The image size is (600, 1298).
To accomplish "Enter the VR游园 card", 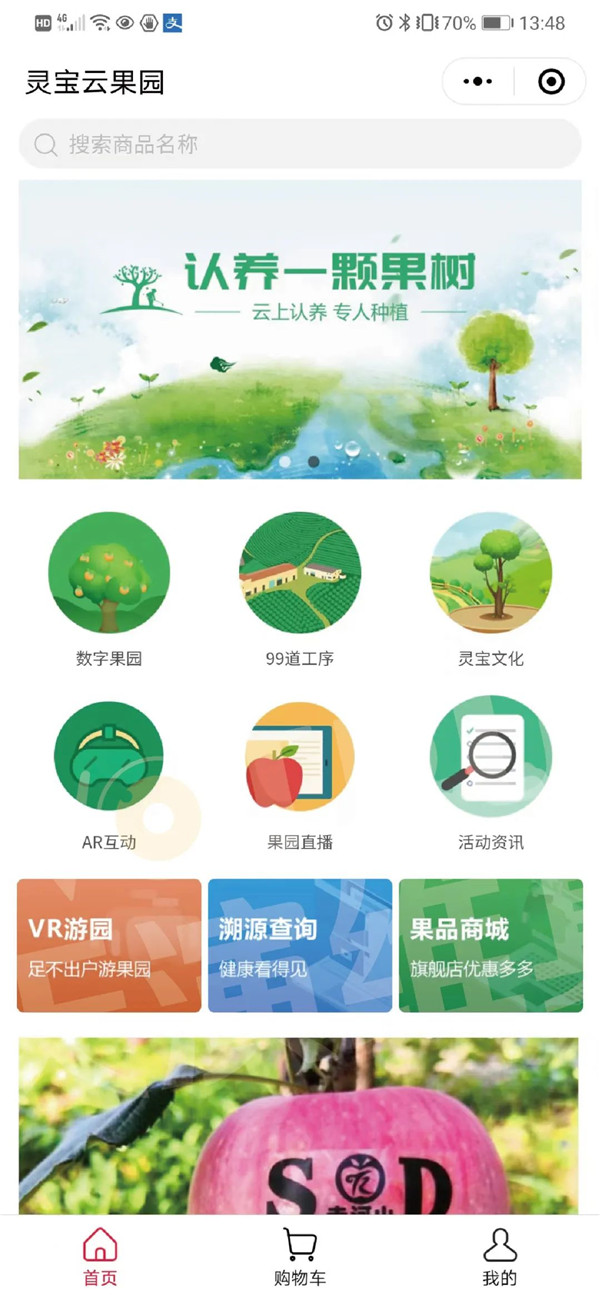I will [x=109, y=946].
